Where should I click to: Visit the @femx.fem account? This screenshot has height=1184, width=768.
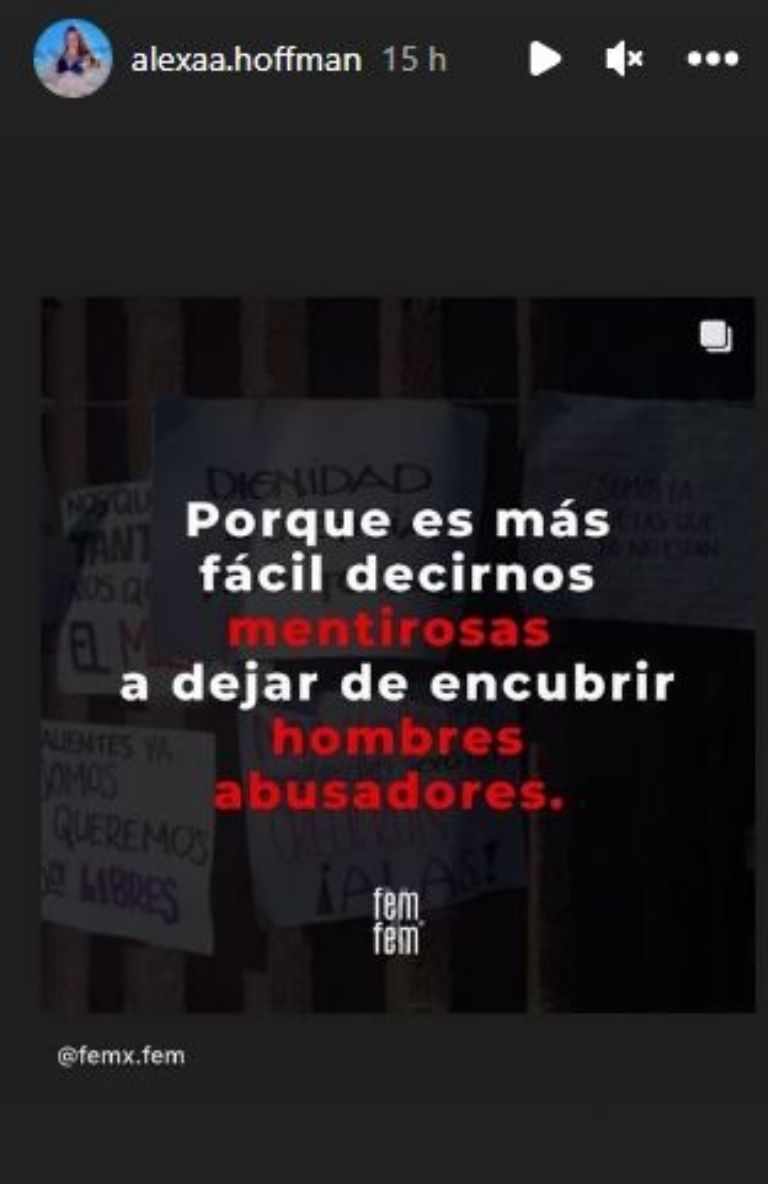[121, 1056]
